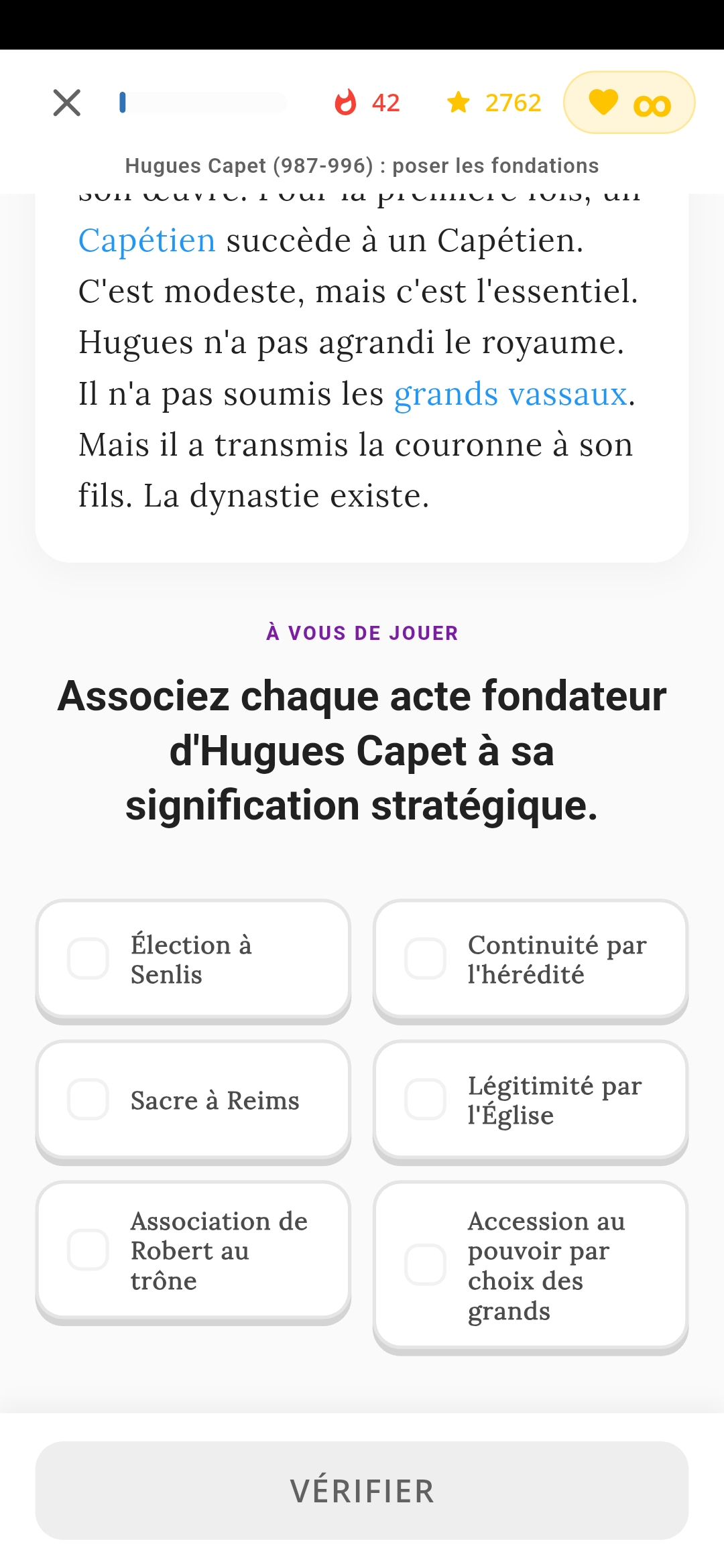Select the Accession au pouvoir par choix des grands card

530,1265
